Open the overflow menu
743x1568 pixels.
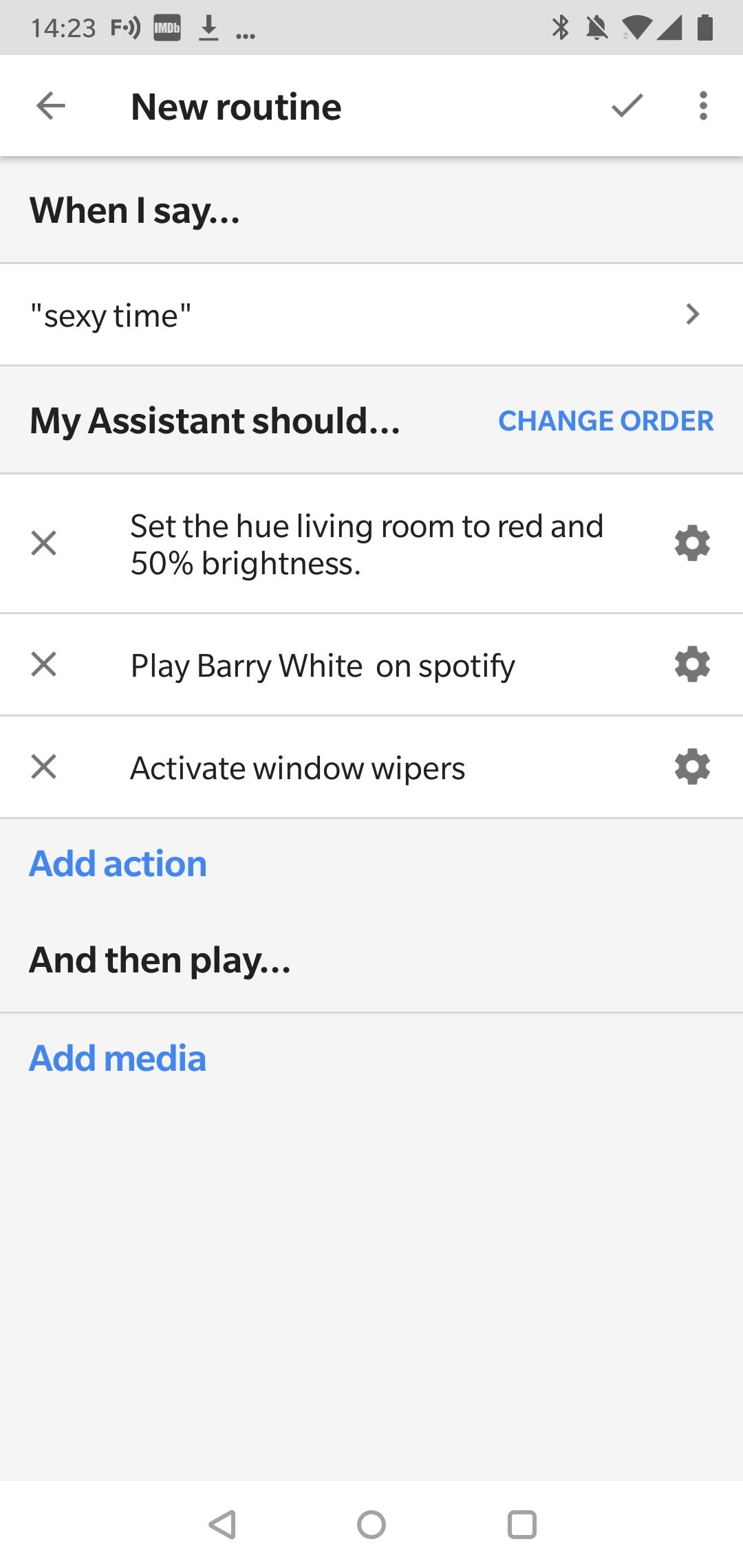pos(703,106)
